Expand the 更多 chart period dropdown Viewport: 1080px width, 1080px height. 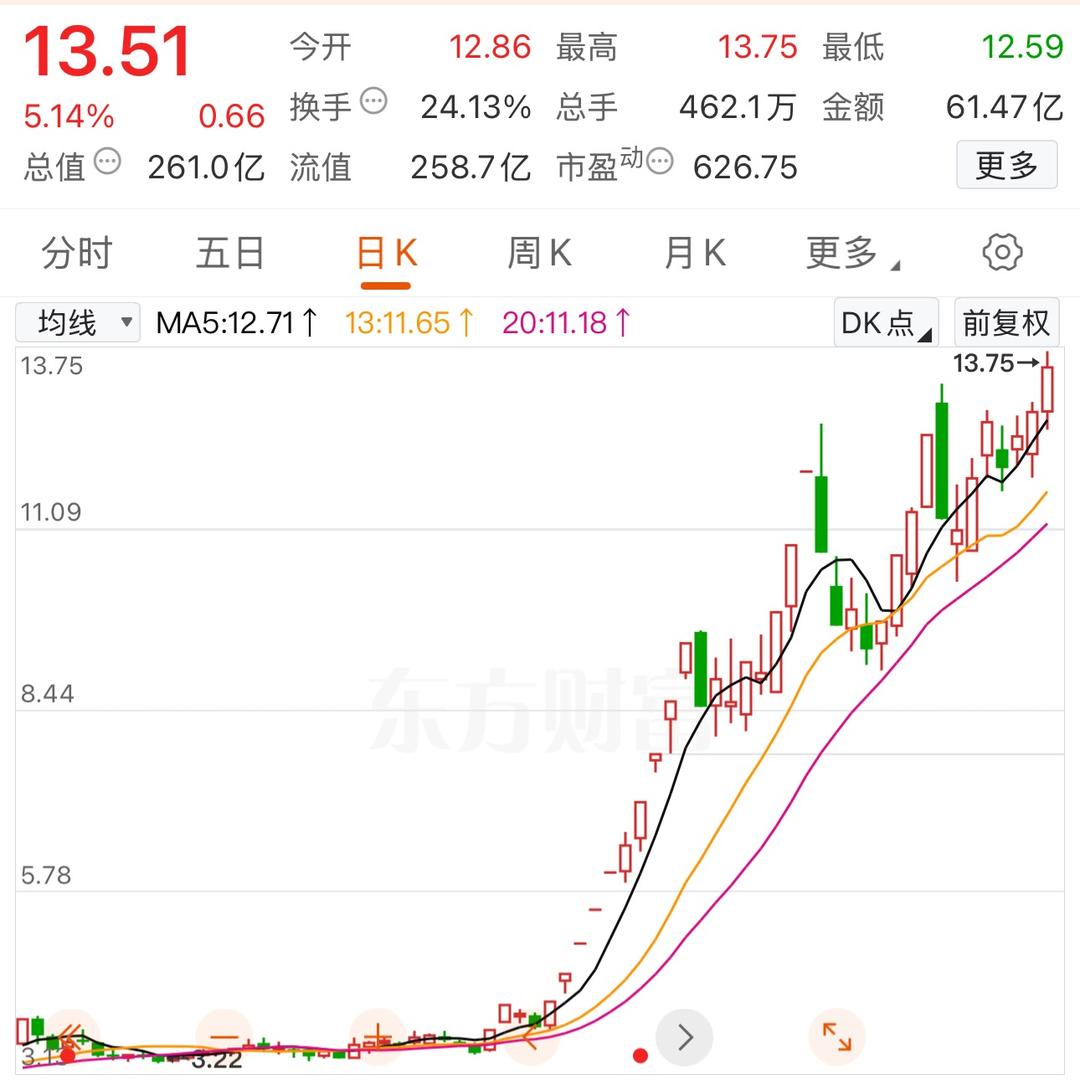[852, 254]
